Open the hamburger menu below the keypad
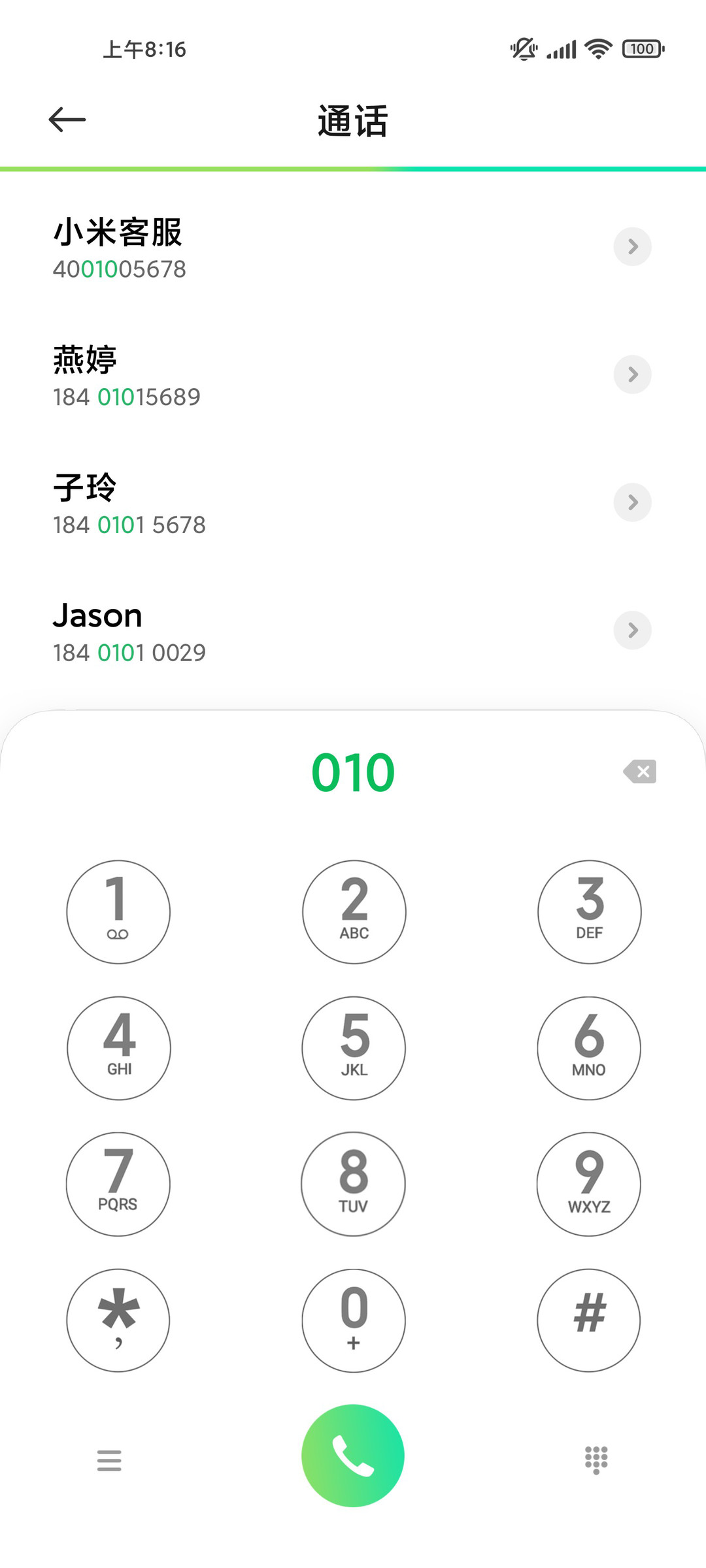 [x=109, y=1460]
